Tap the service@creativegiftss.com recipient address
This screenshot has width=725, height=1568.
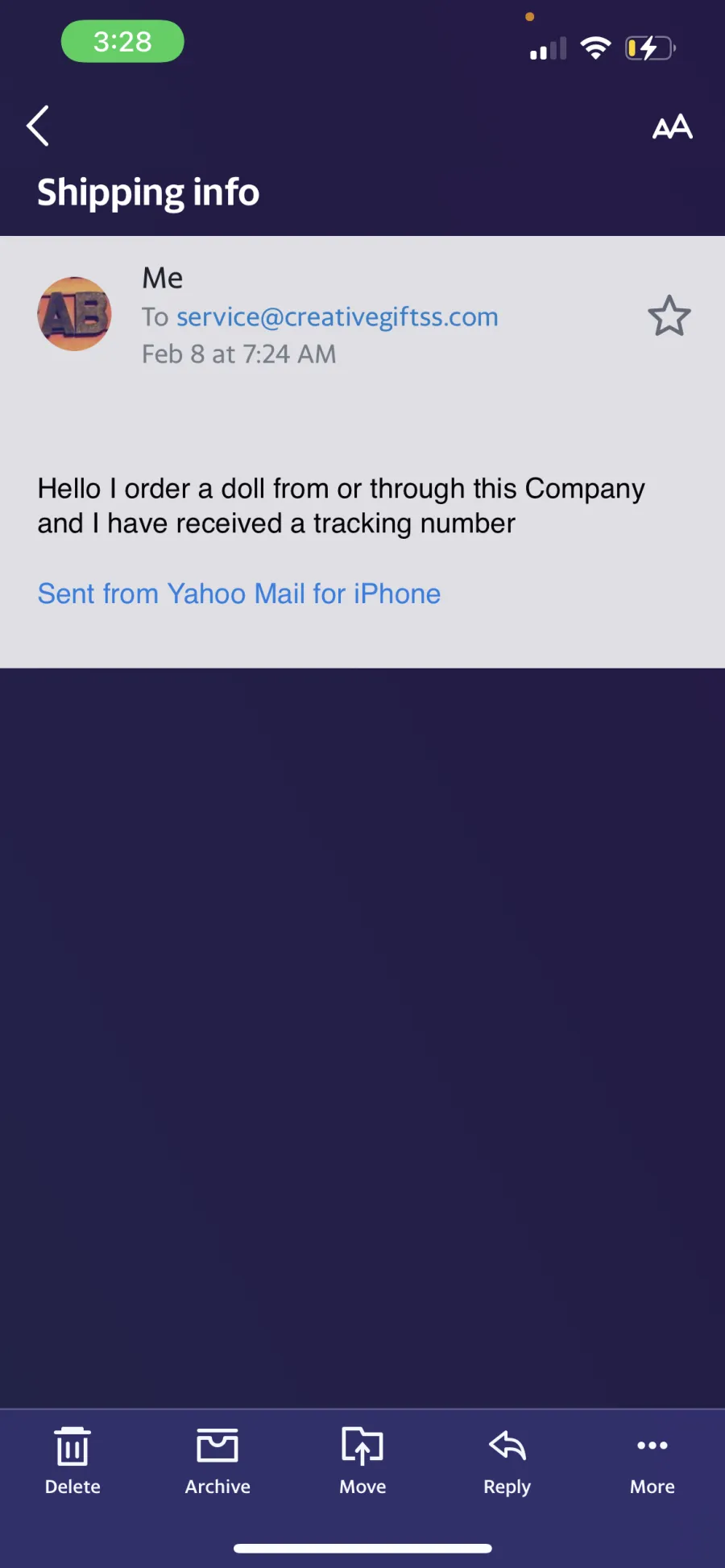(337, 316)
